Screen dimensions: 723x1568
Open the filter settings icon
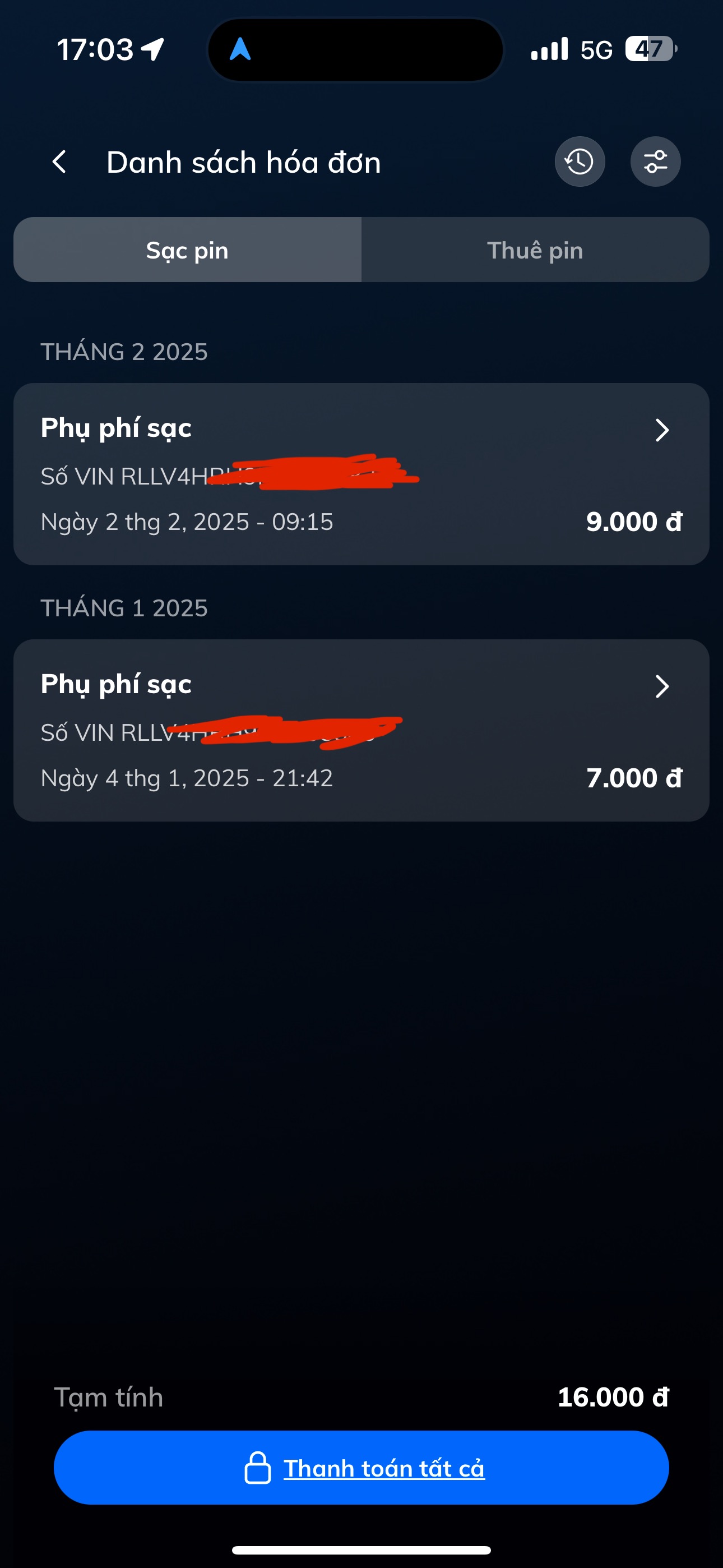(x=655, y=162)
